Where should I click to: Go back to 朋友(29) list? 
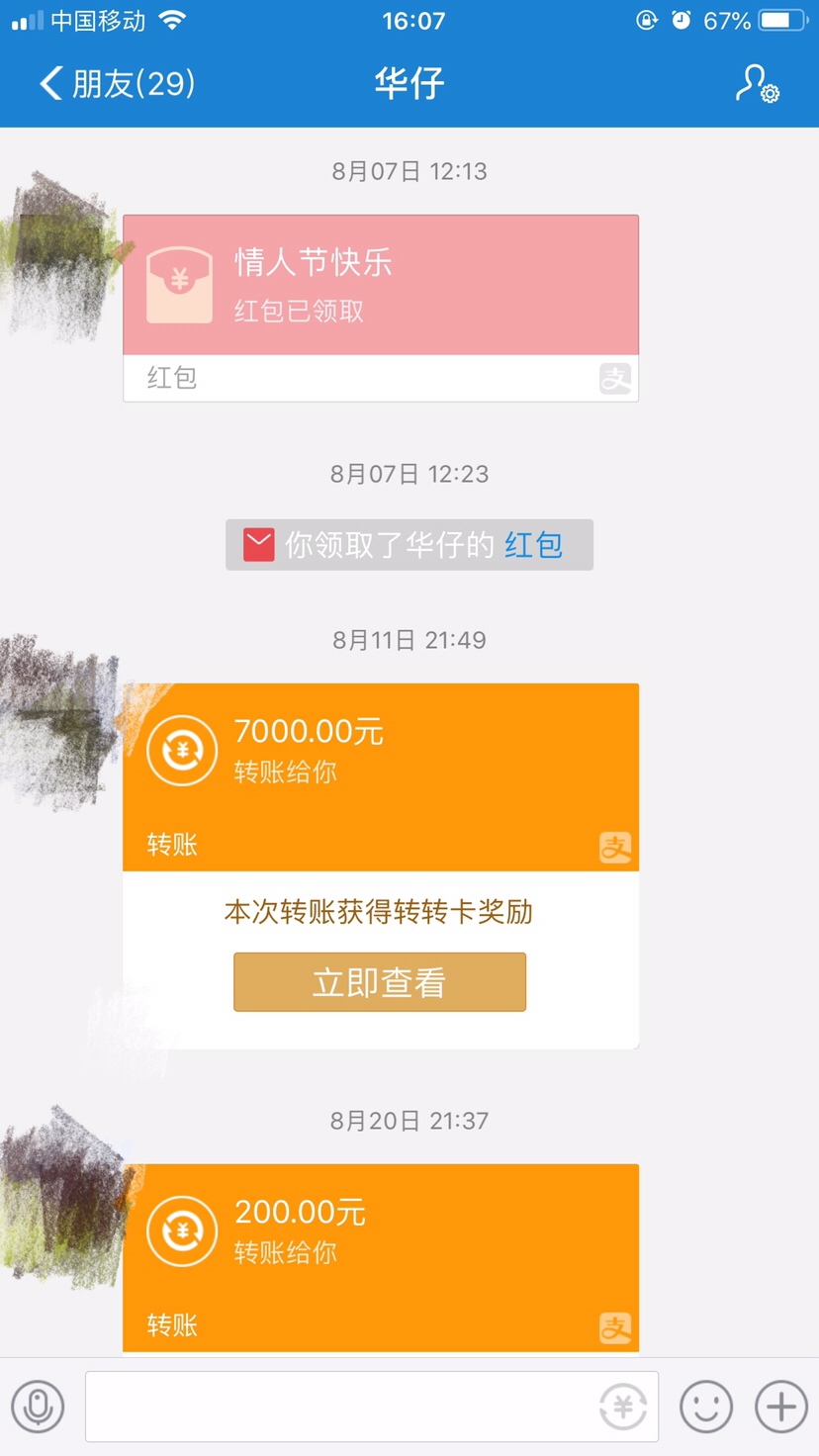(x=117, y=83)
